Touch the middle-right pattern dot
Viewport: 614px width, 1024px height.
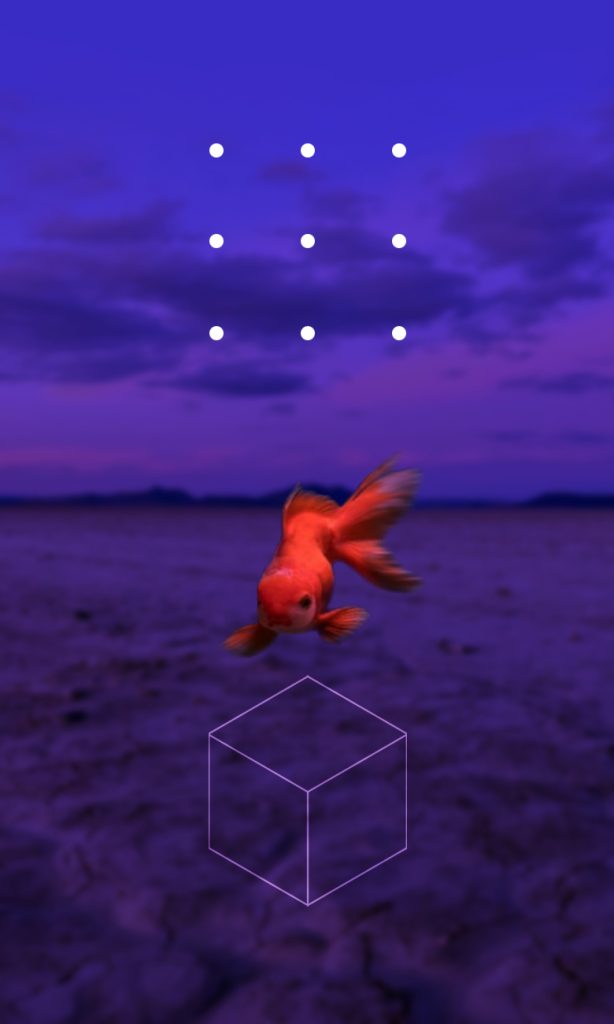click(x=399, y=241)
